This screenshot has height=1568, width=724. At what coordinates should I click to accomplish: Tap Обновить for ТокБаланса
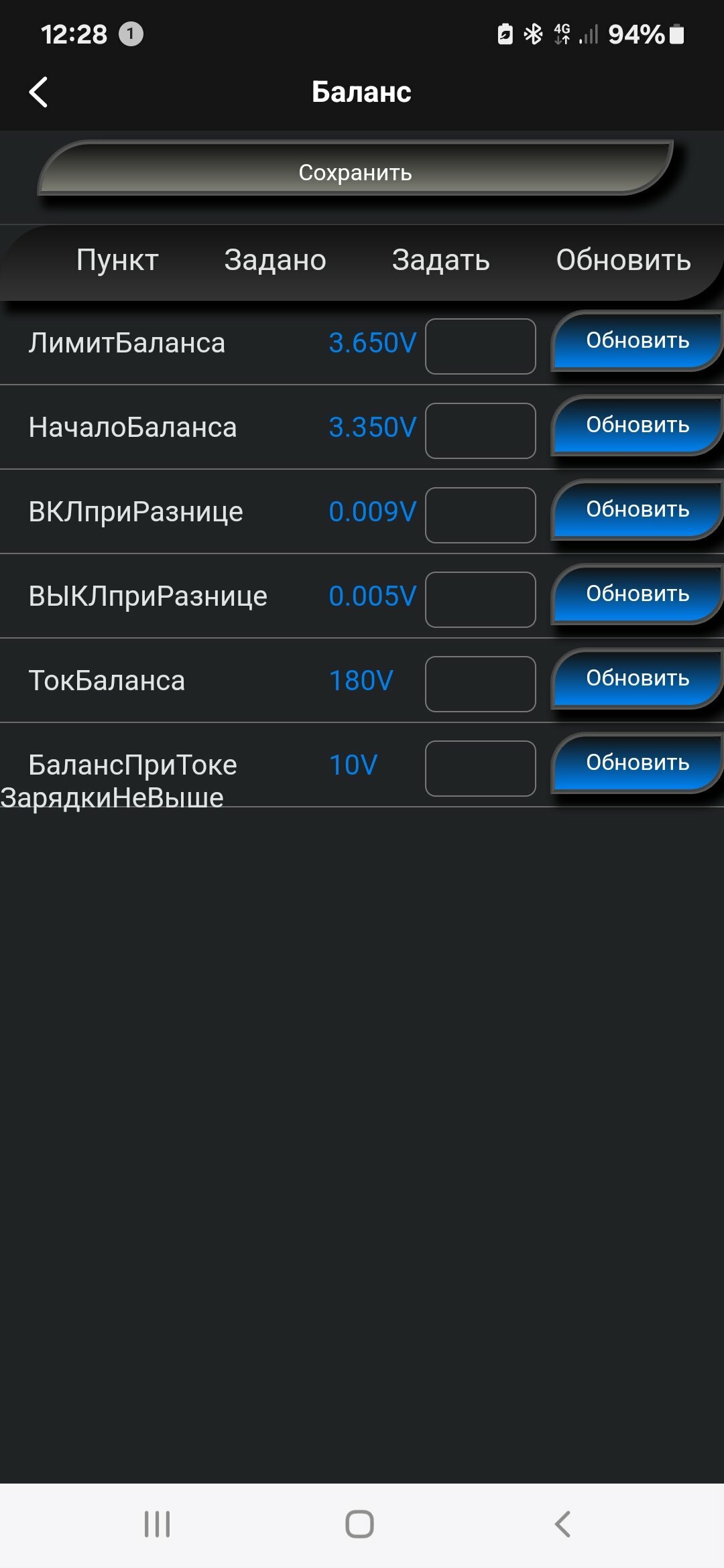pos(637,679)
